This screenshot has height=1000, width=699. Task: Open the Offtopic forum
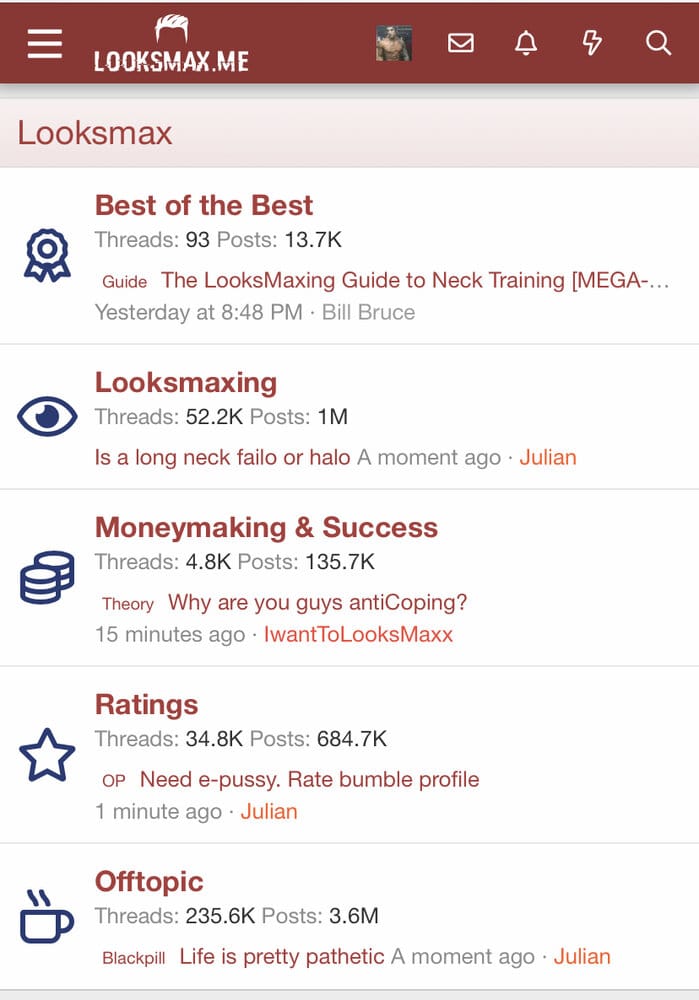tap(148, 881)
